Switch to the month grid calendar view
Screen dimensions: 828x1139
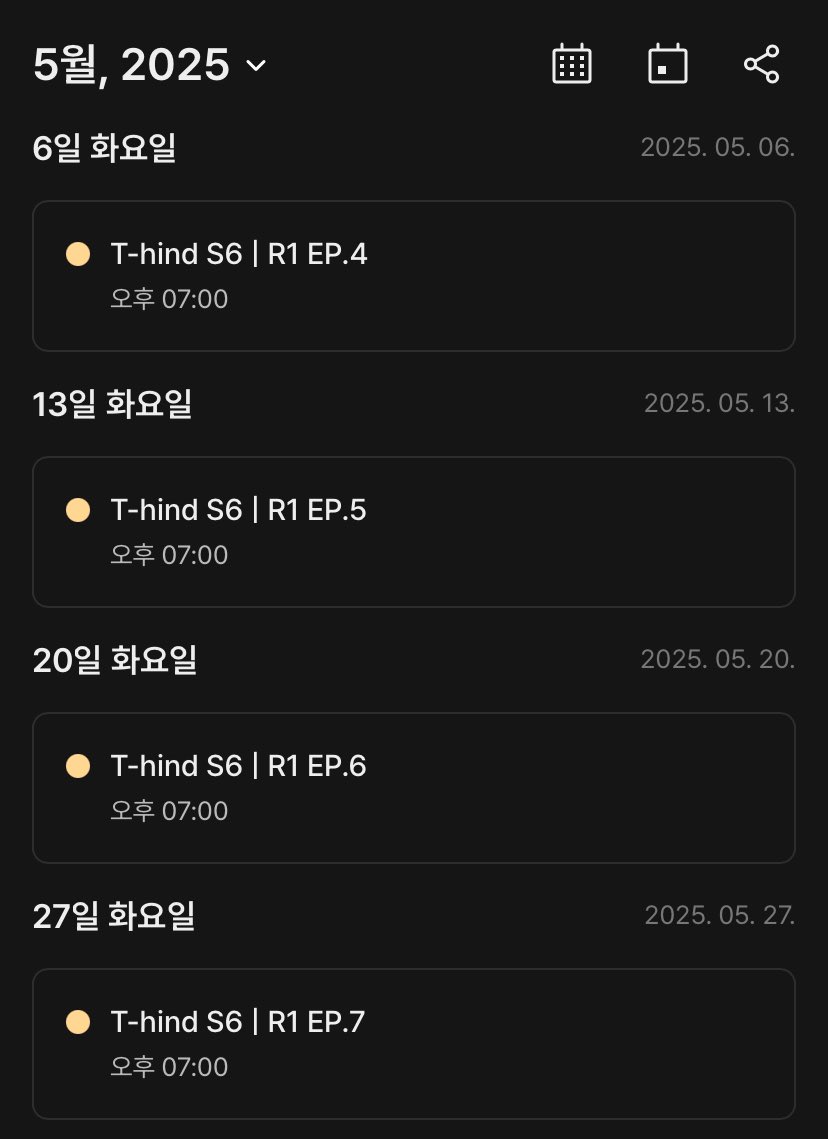[572, 65]
